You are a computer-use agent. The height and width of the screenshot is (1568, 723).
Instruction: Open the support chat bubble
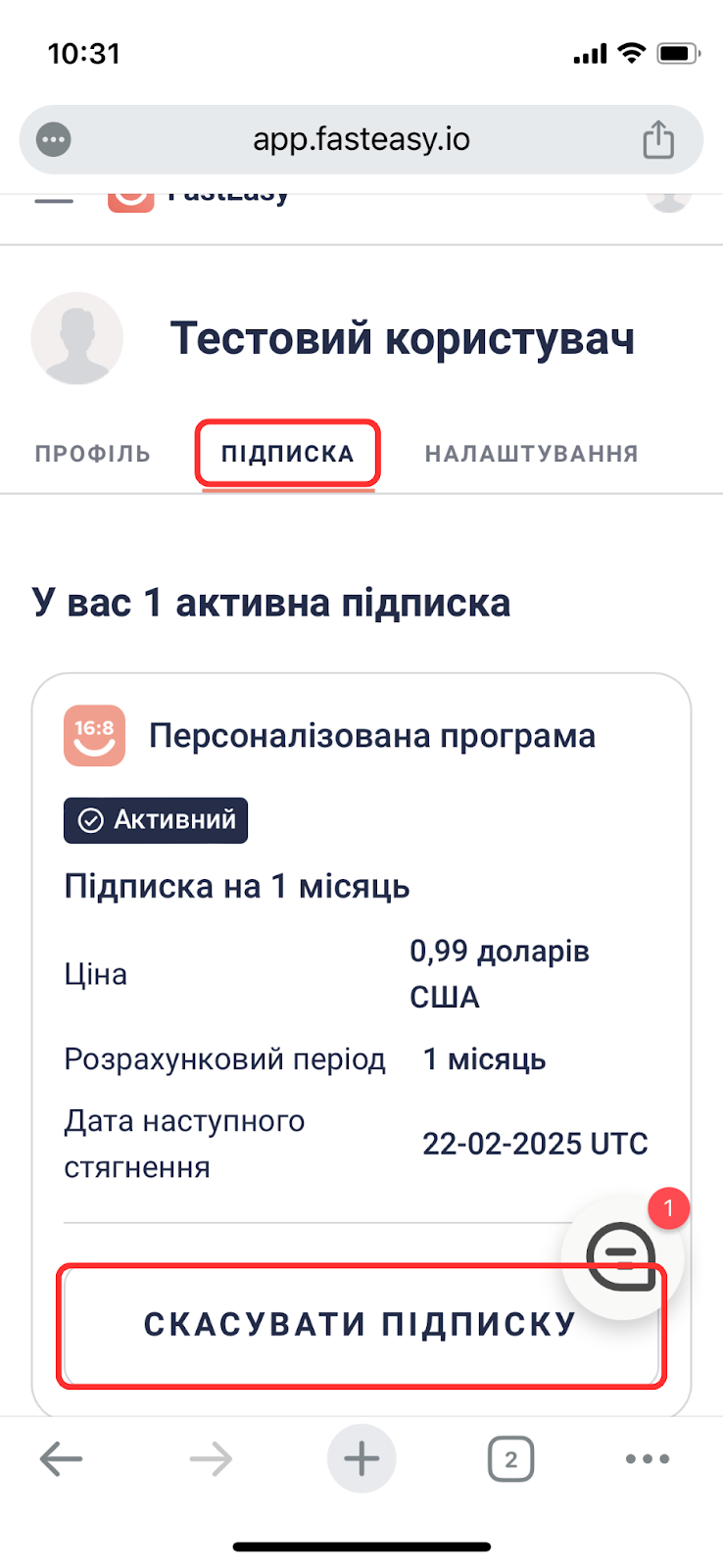(621, 1257)
